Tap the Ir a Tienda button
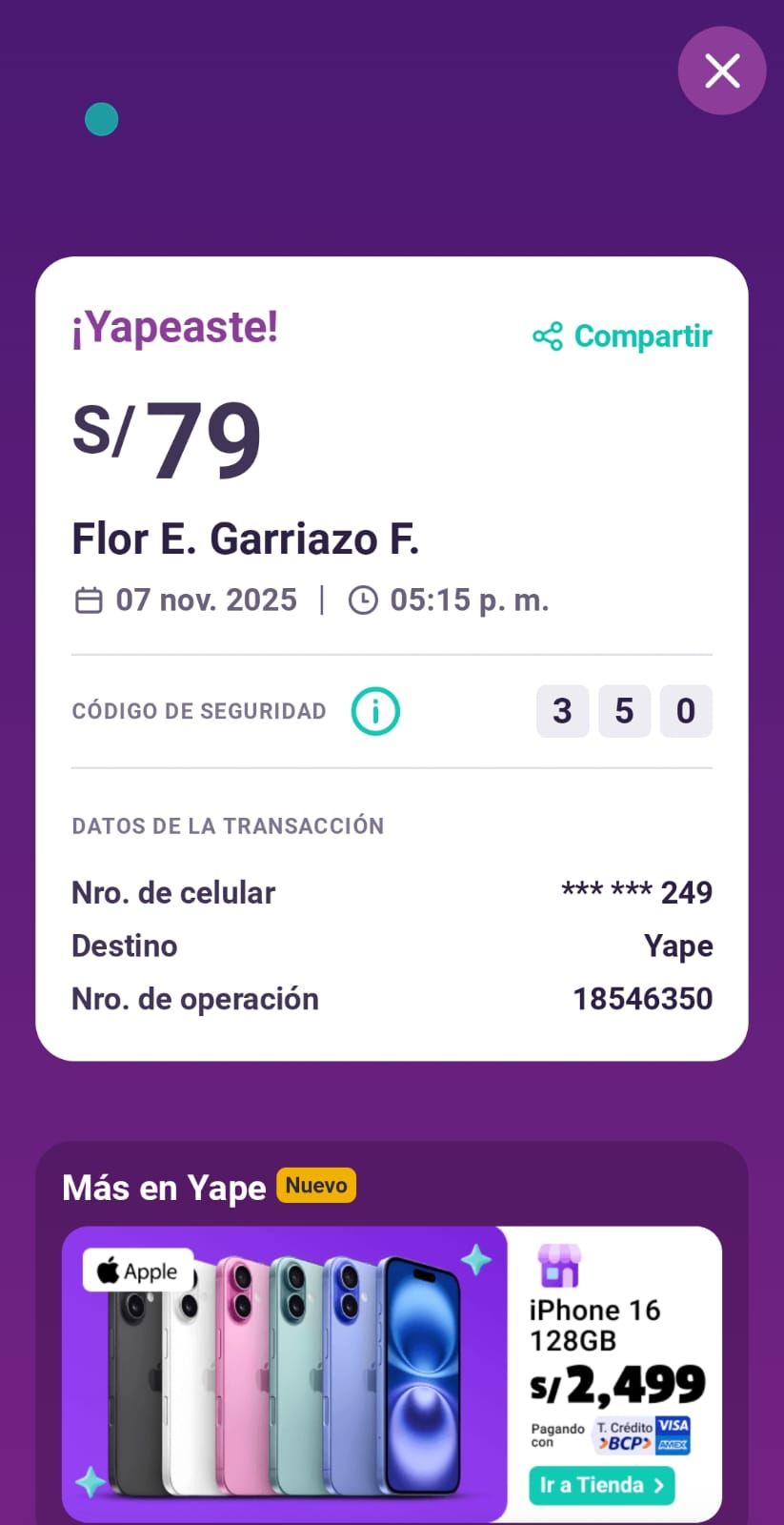 tap(601, 1485)
